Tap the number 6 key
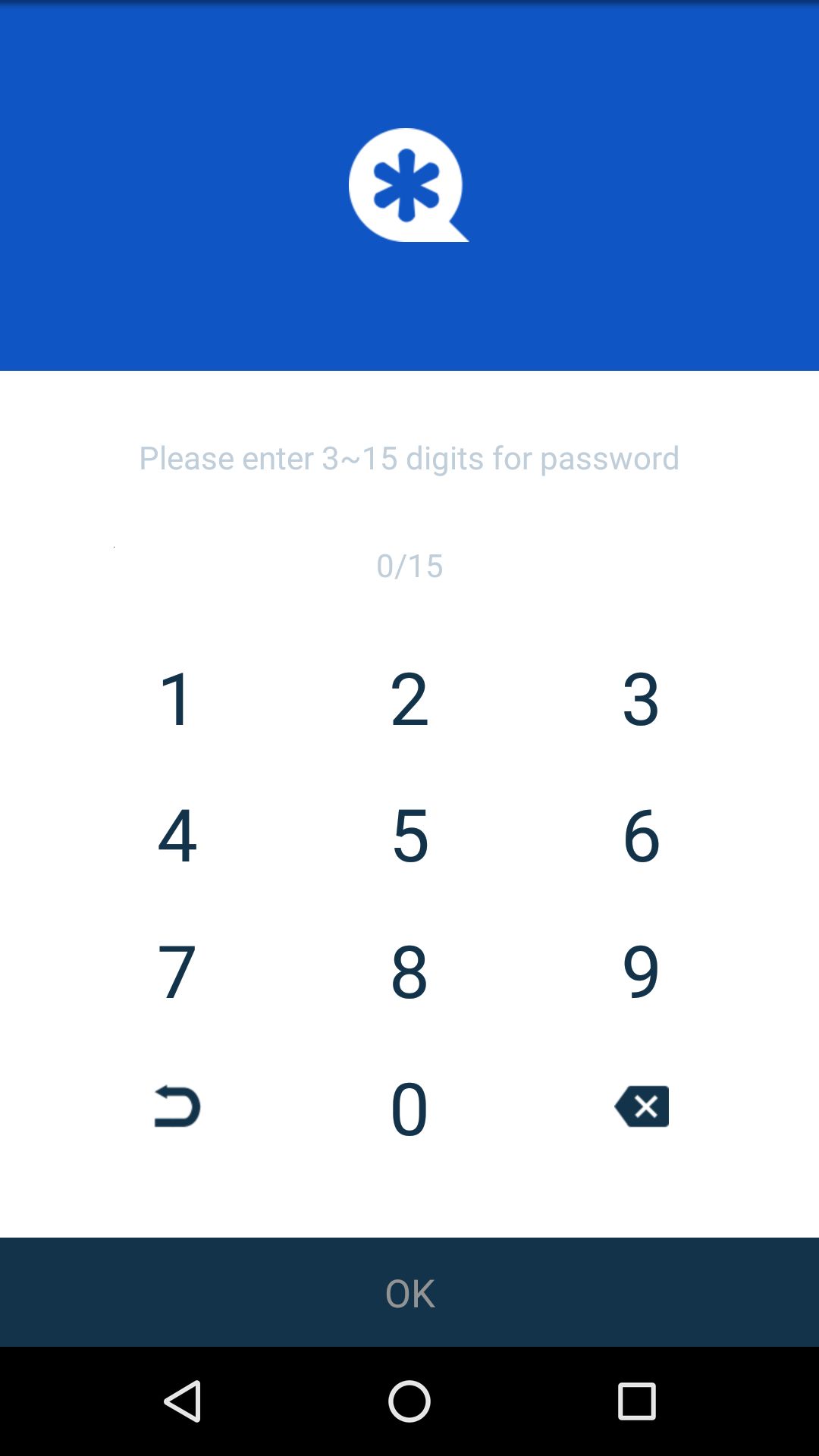 pyautogui.click(x=642, y=834)
